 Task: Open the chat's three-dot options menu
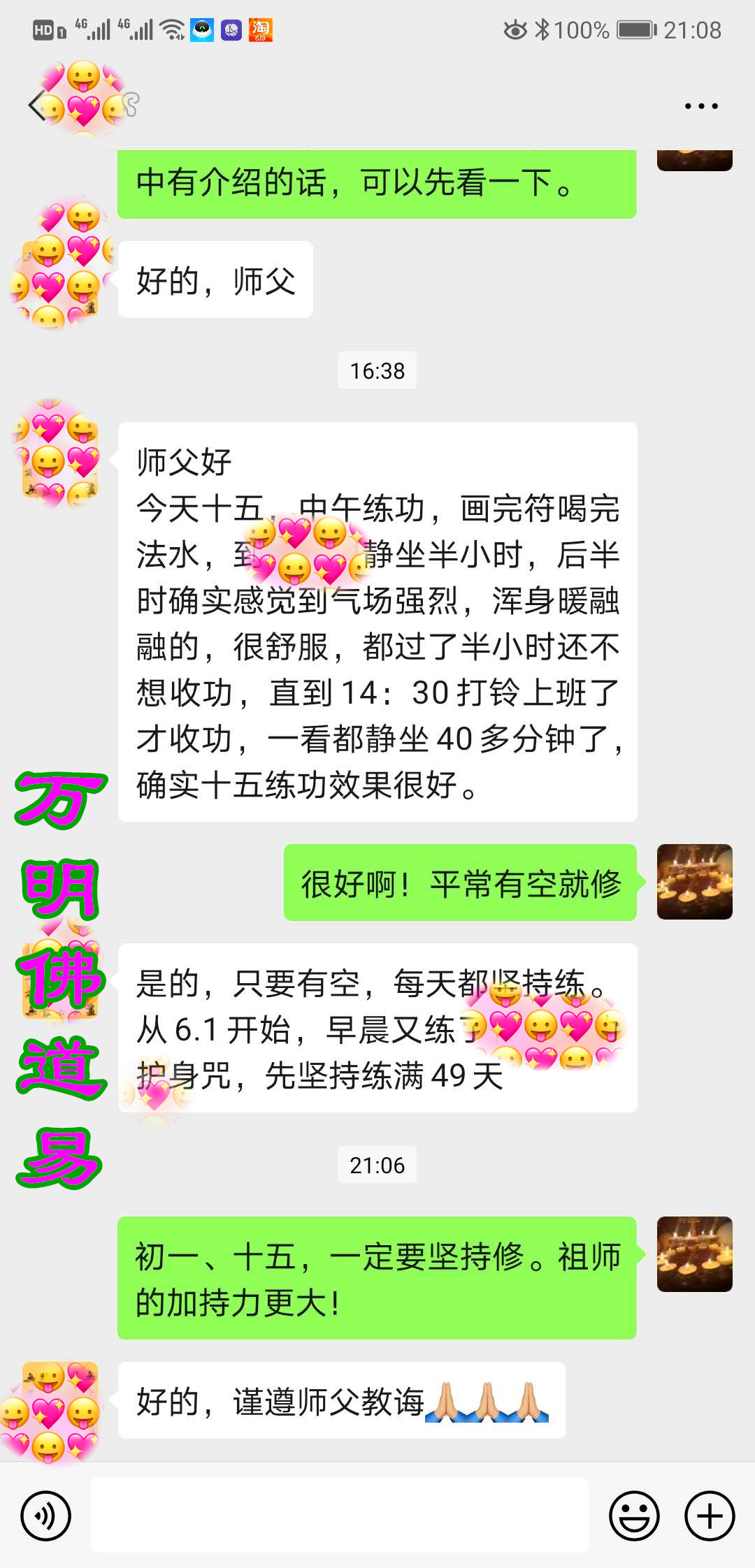[x=700, y=106]
